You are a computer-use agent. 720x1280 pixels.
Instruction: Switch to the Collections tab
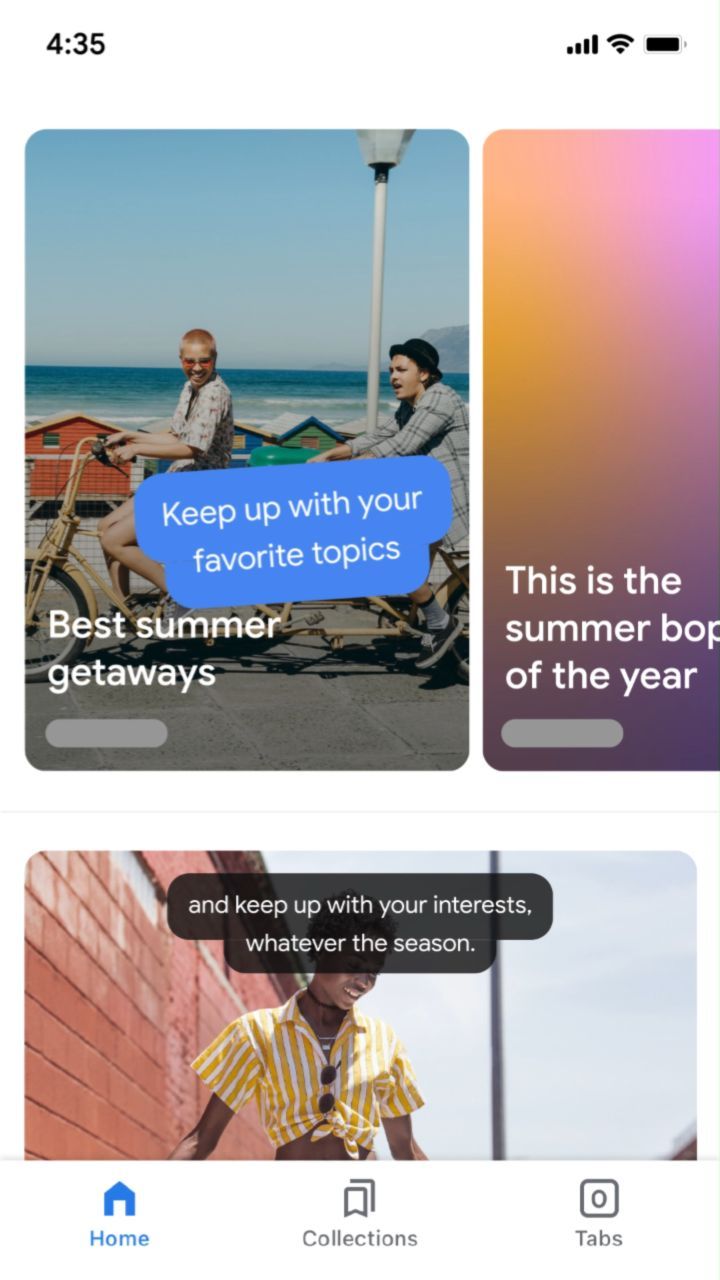click(x=360, y=1214)
